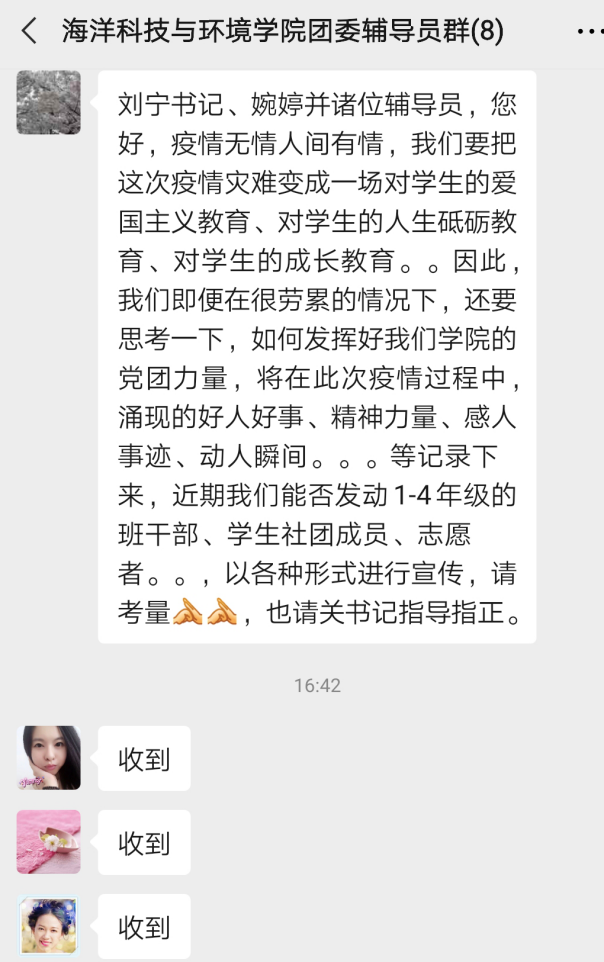Open the pink flower avatar's profile
This screenshot has height=962, width=604.
point(48,842)
